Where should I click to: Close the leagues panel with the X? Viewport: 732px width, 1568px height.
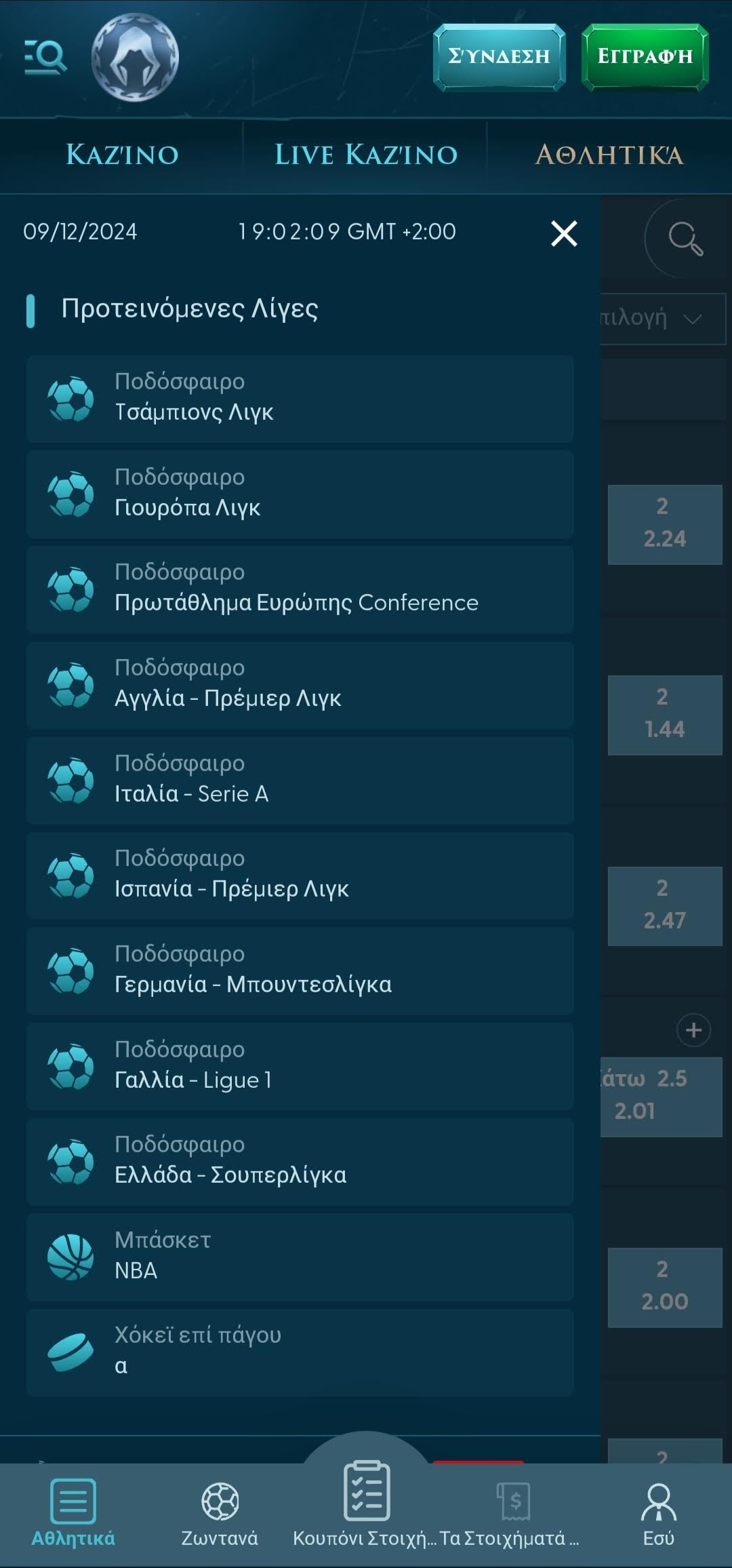click(x=565, y=234)
